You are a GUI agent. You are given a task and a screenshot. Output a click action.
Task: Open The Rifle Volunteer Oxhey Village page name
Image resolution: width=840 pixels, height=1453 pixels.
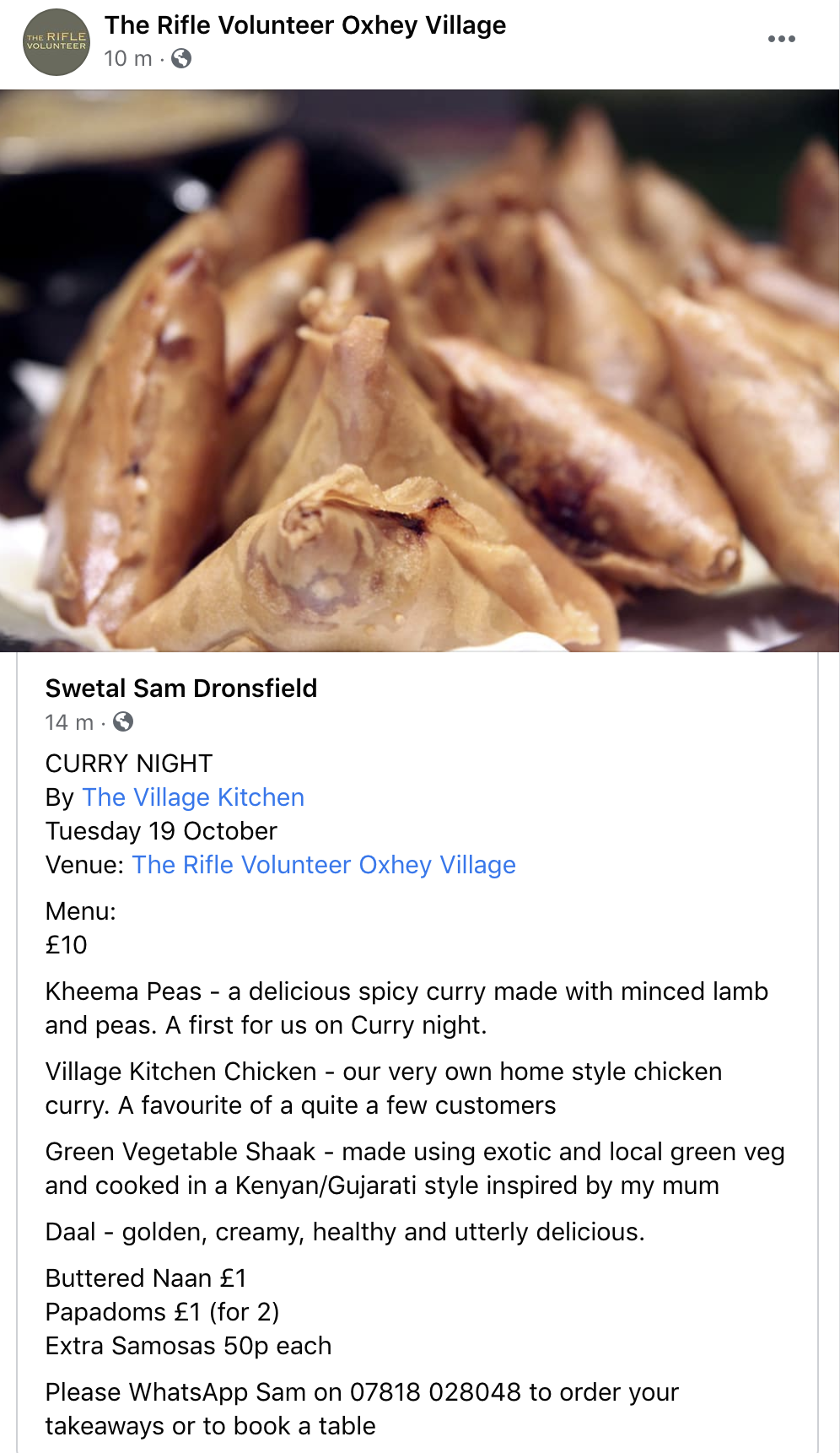click(x=304, y=25)
